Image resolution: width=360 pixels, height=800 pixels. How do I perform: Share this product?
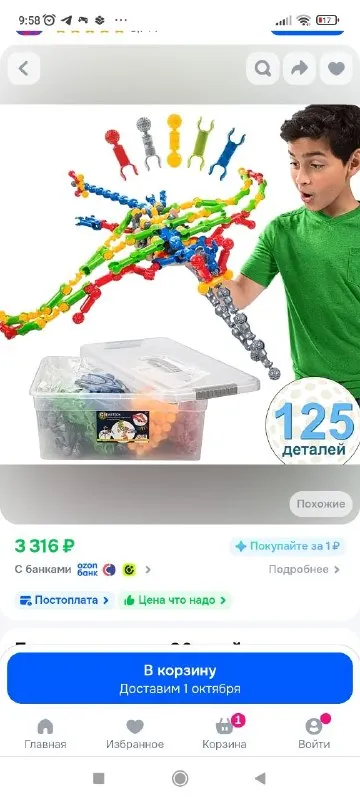click(299, 68)
